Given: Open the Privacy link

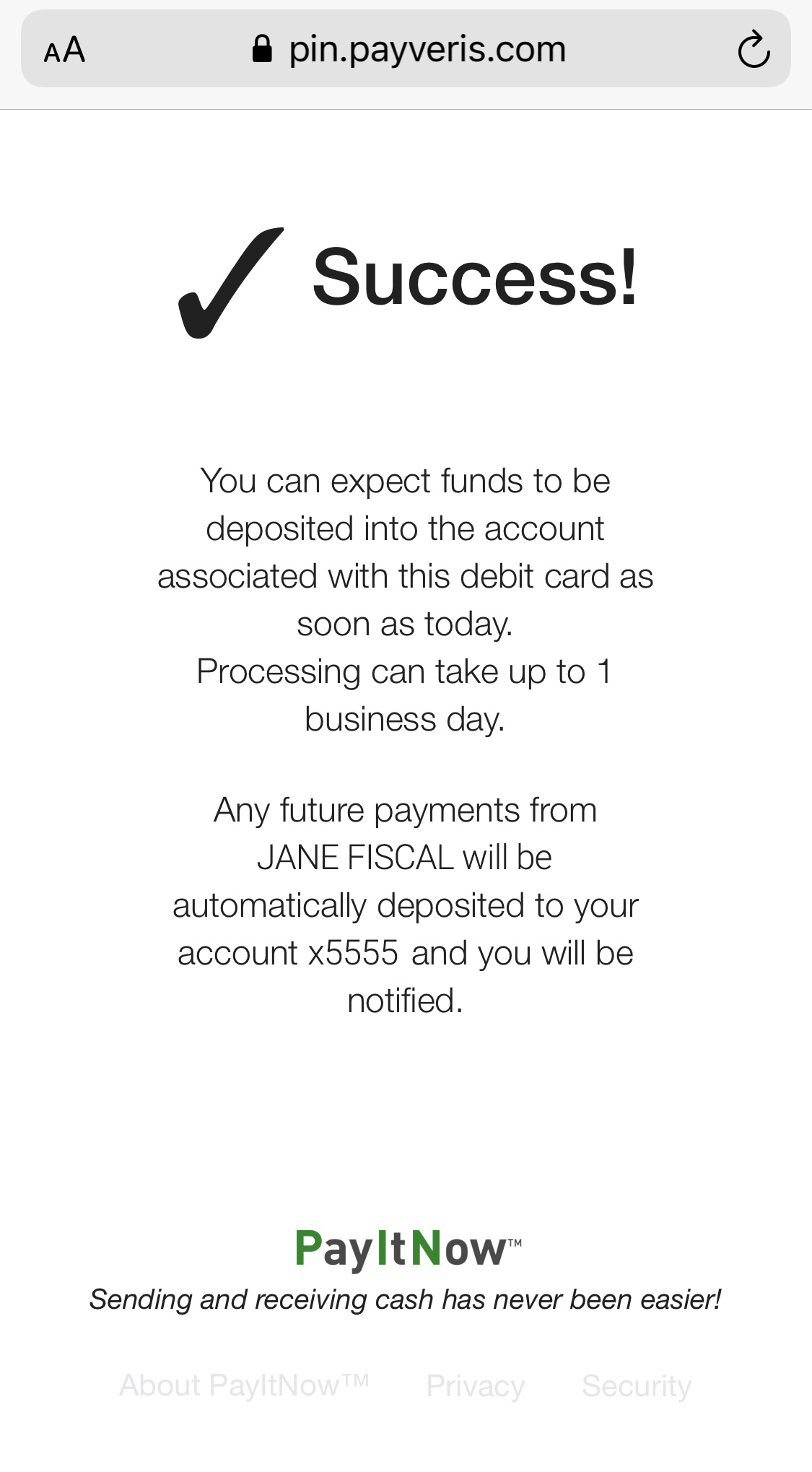Looking at the screenshot, I should click(475, 1386).
